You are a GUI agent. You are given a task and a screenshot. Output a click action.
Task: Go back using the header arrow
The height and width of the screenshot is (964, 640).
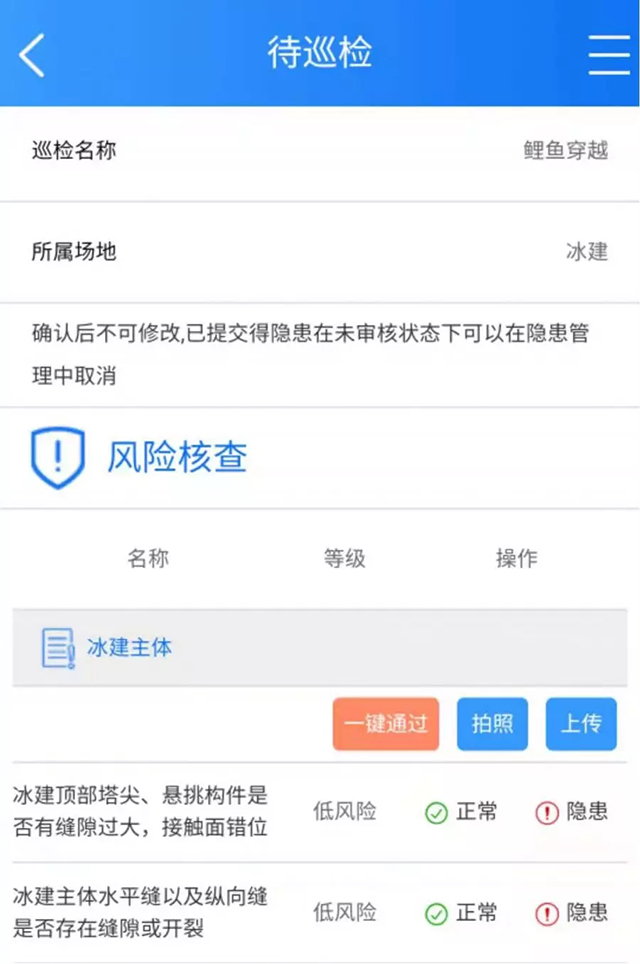click(x=33, y=54)
